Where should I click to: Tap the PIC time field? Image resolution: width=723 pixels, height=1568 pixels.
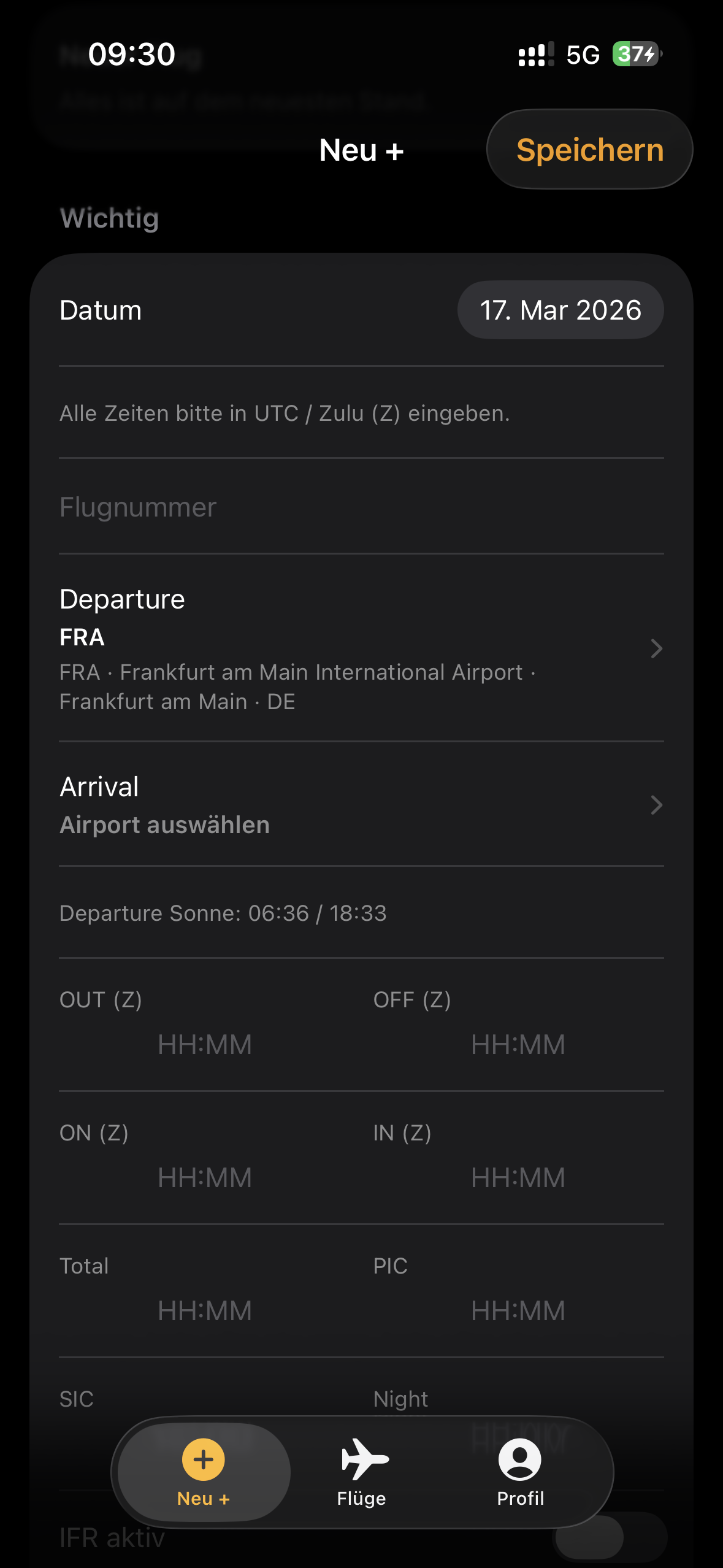(519, 1311)
